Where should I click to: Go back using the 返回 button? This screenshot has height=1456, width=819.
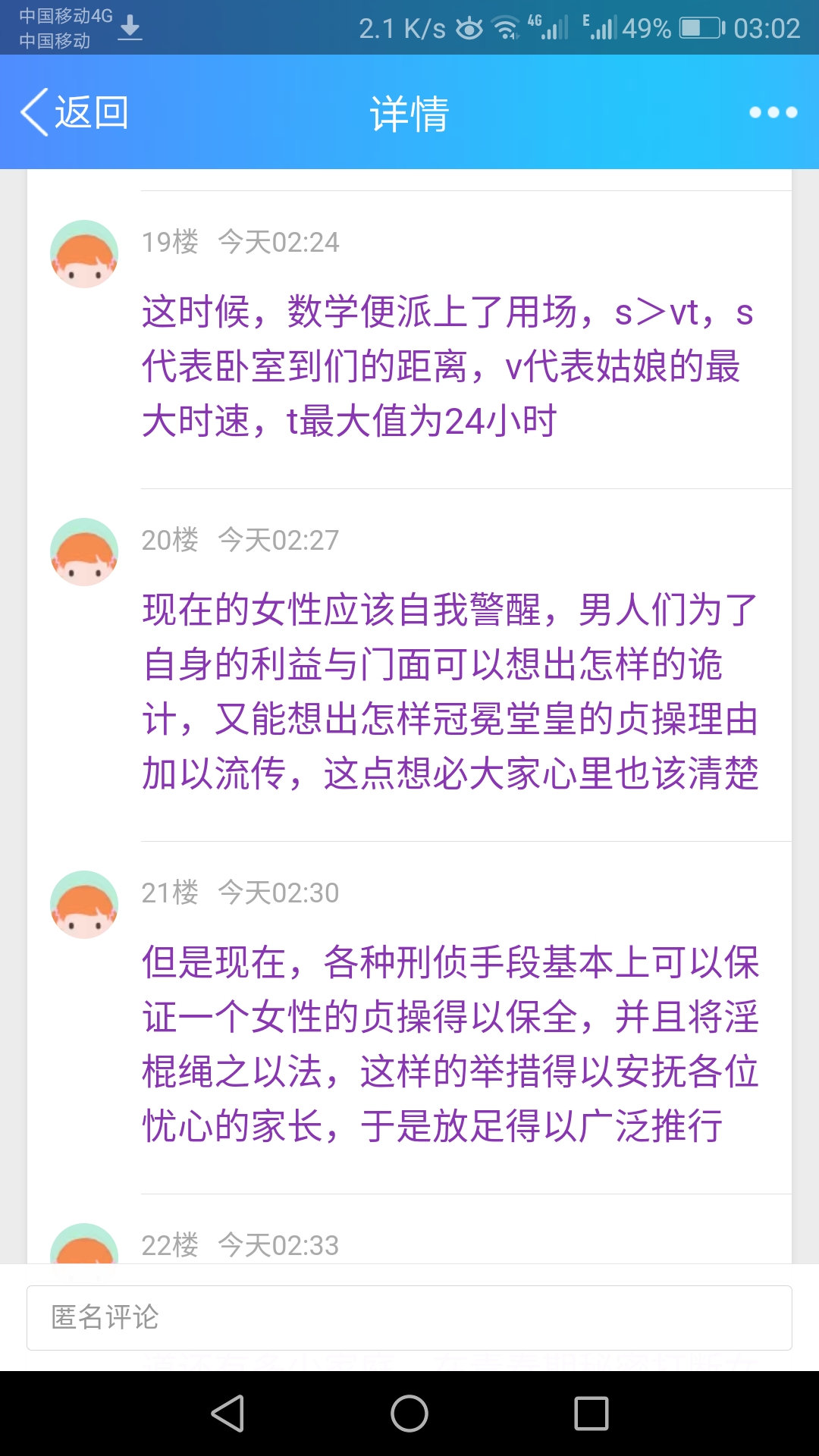74,112
